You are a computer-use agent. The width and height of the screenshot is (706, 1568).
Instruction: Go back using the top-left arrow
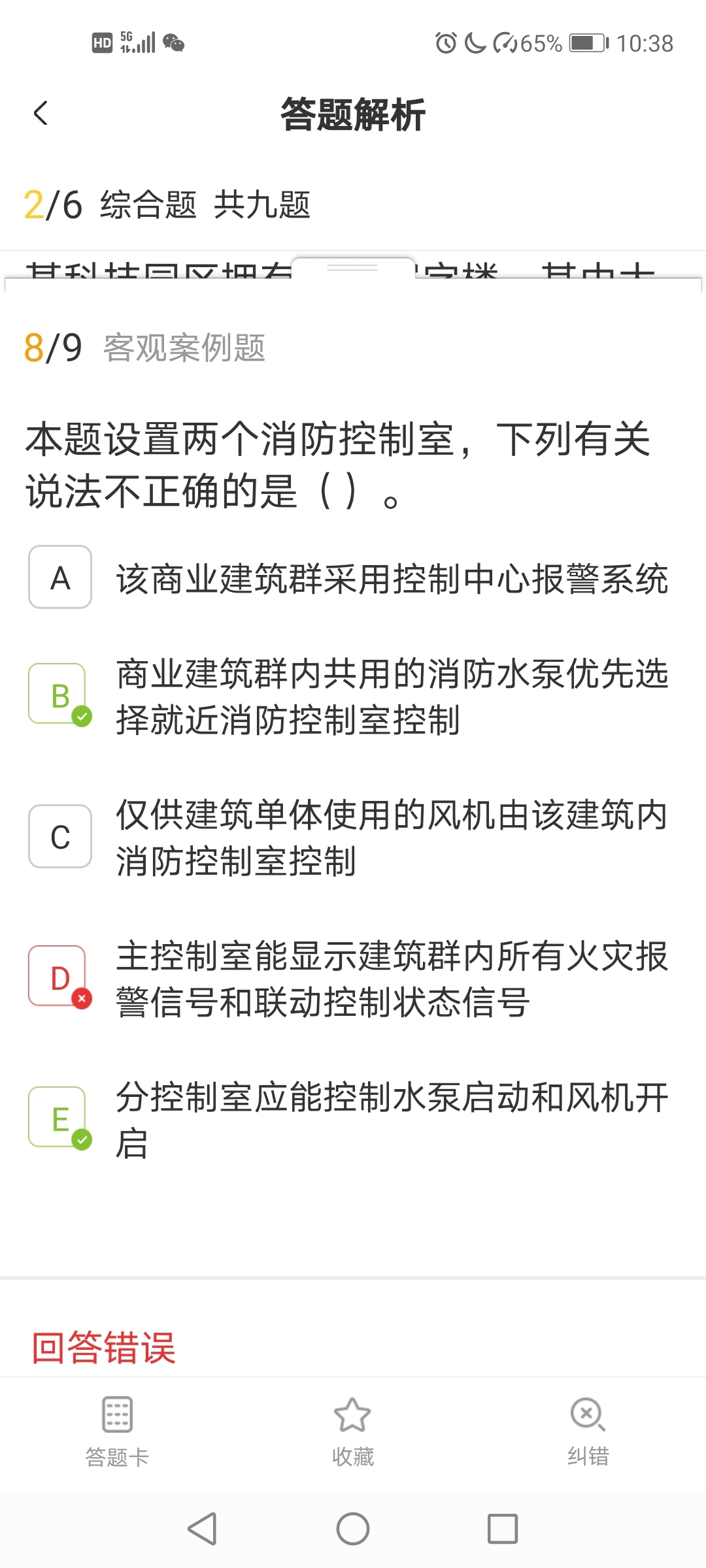click(x=41, y=114)
